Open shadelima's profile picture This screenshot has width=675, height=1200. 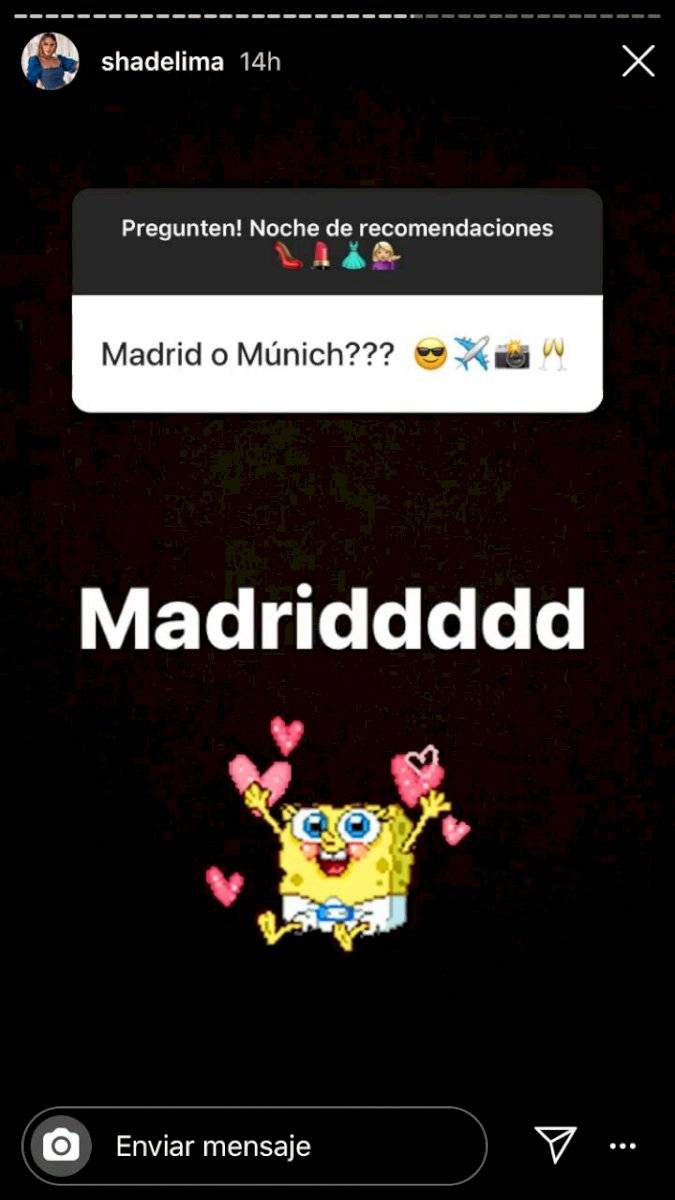50,62
